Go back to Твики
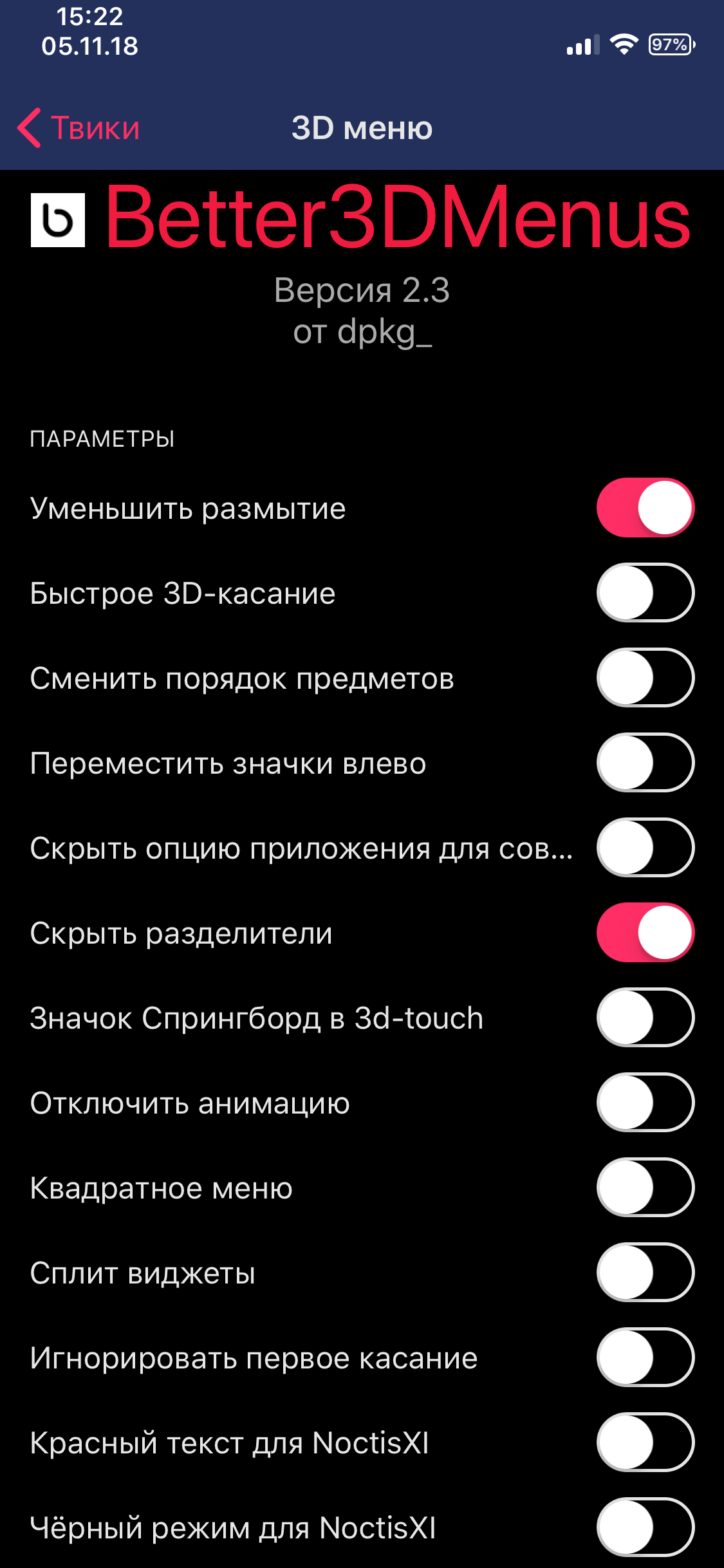 coord(79,127)
